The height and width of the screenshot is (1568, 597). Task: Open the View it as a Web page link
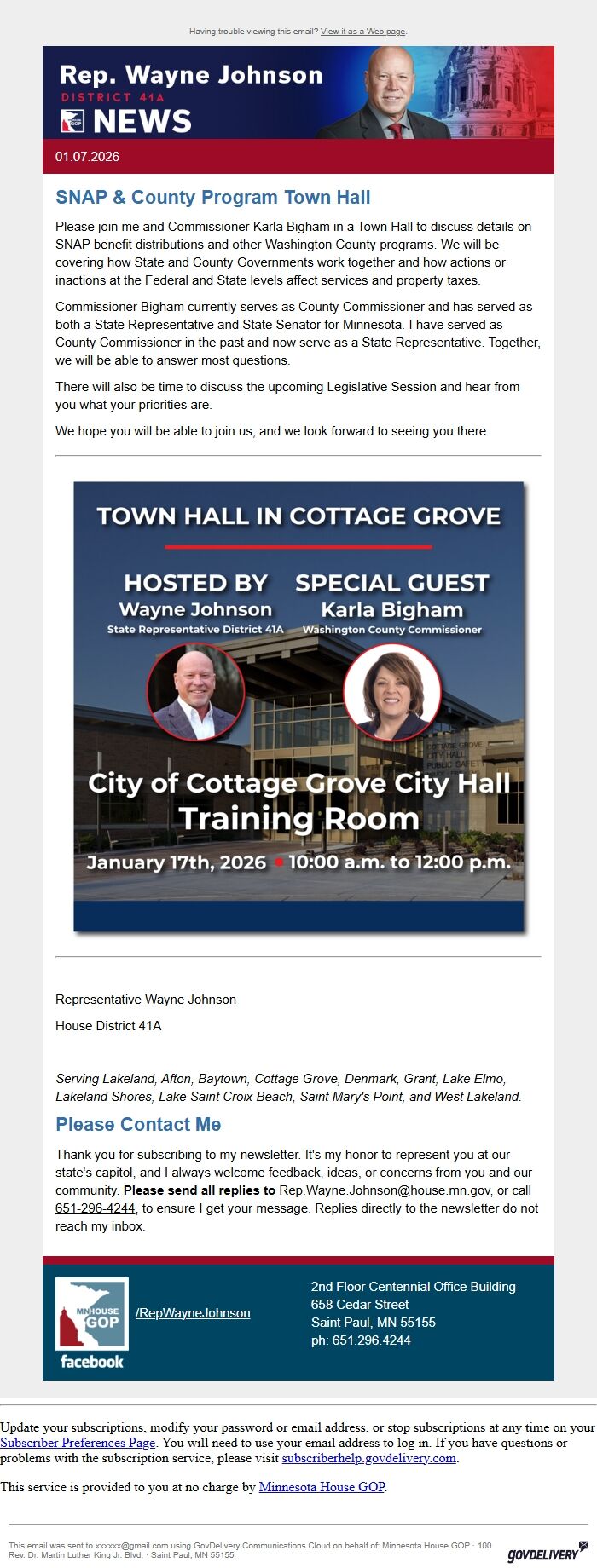point(362,32)
